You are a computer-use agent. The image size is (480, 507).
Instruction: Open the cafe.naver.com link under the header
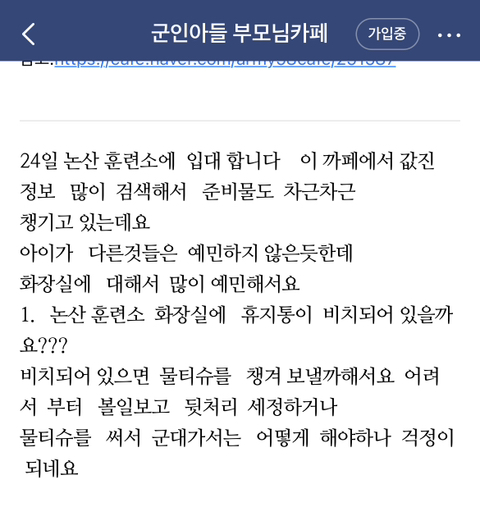tap(225, 63)
